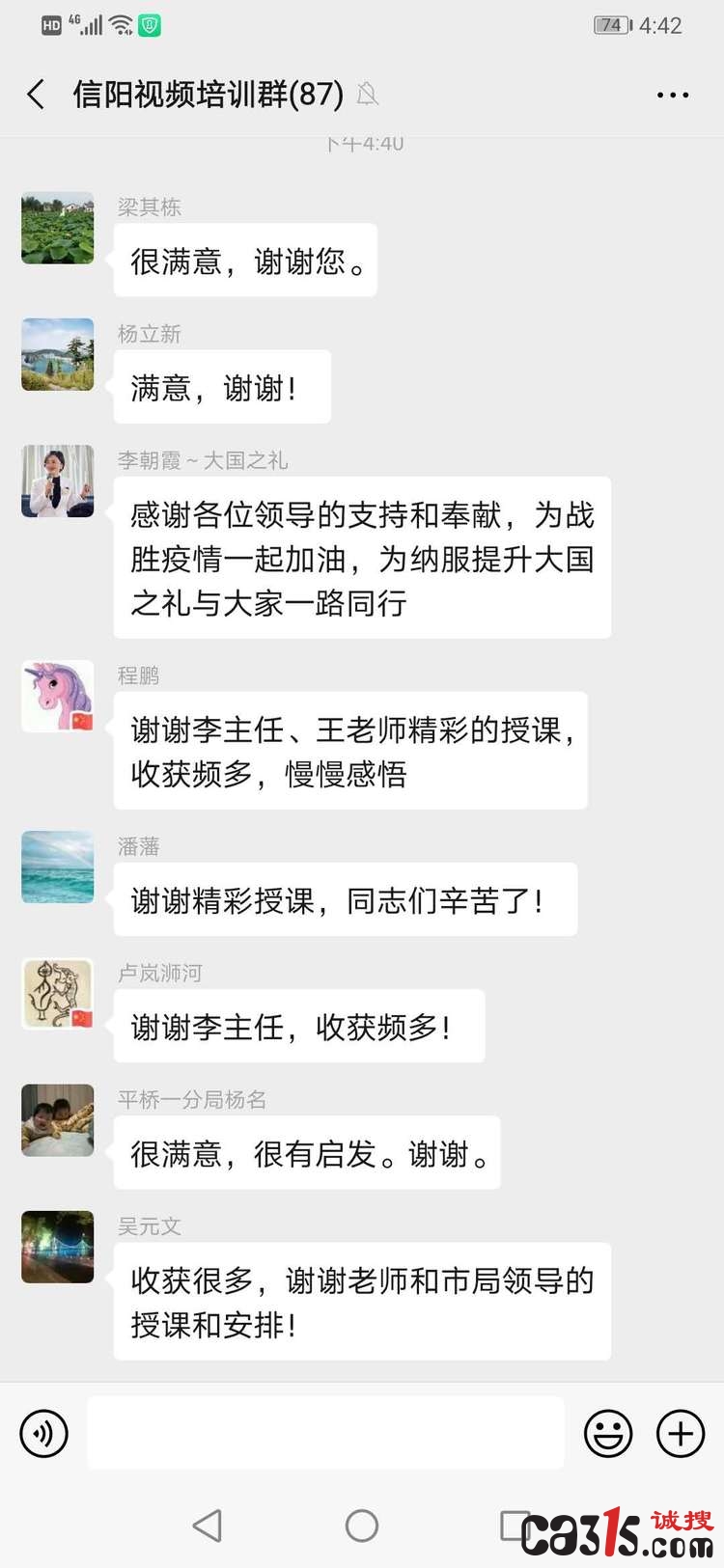Tap the system back navigation button
724x1568 pixels.
[x=208, y=1526]
